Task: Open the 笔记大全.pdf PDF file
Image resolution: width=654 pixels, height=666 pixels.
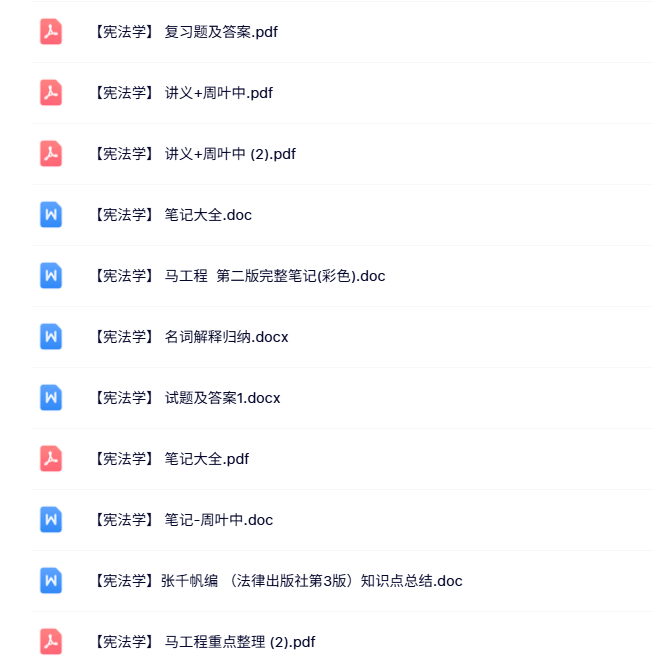Action: point(171,459)
